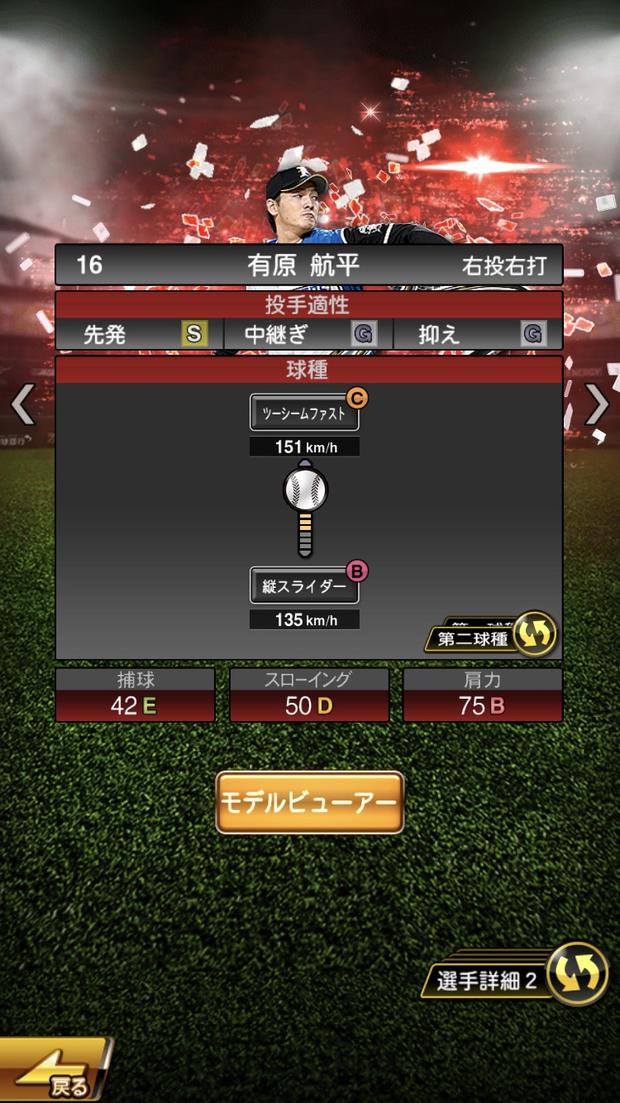
Task: Open the モデルビューアー model viewer
Action: (x=310, y=802)
